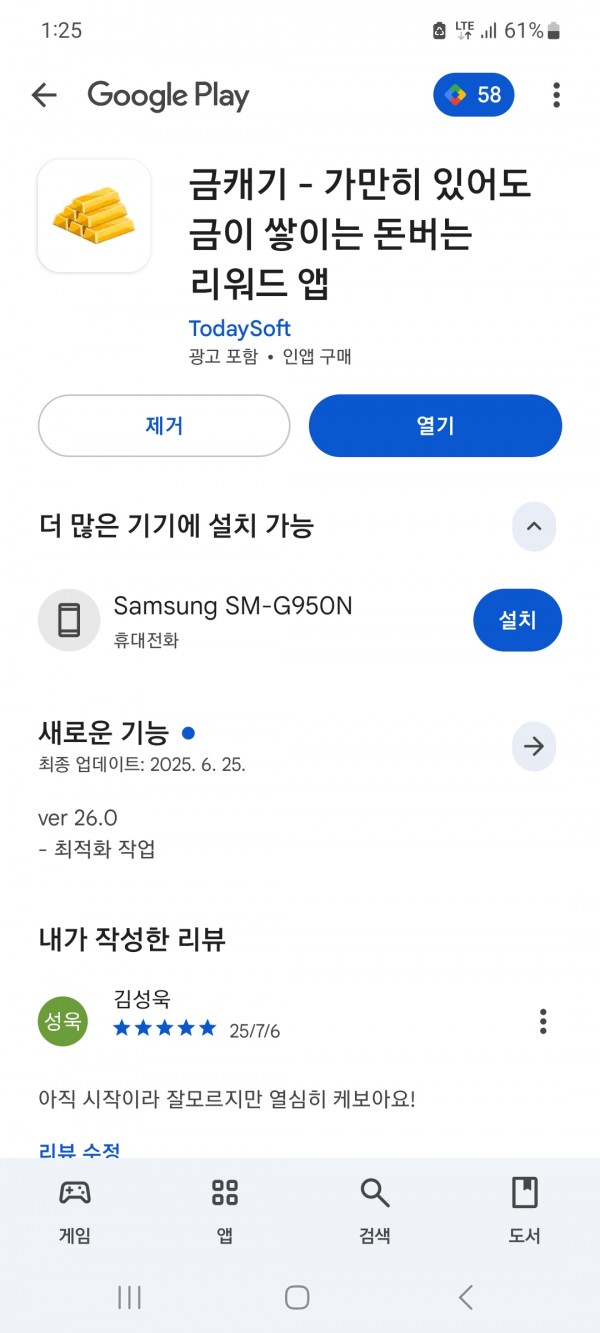Image resolution: width=600 pixels, height=1333 pixels.
Task: Open the Play Points 58 badge
Action: (474, 95)
